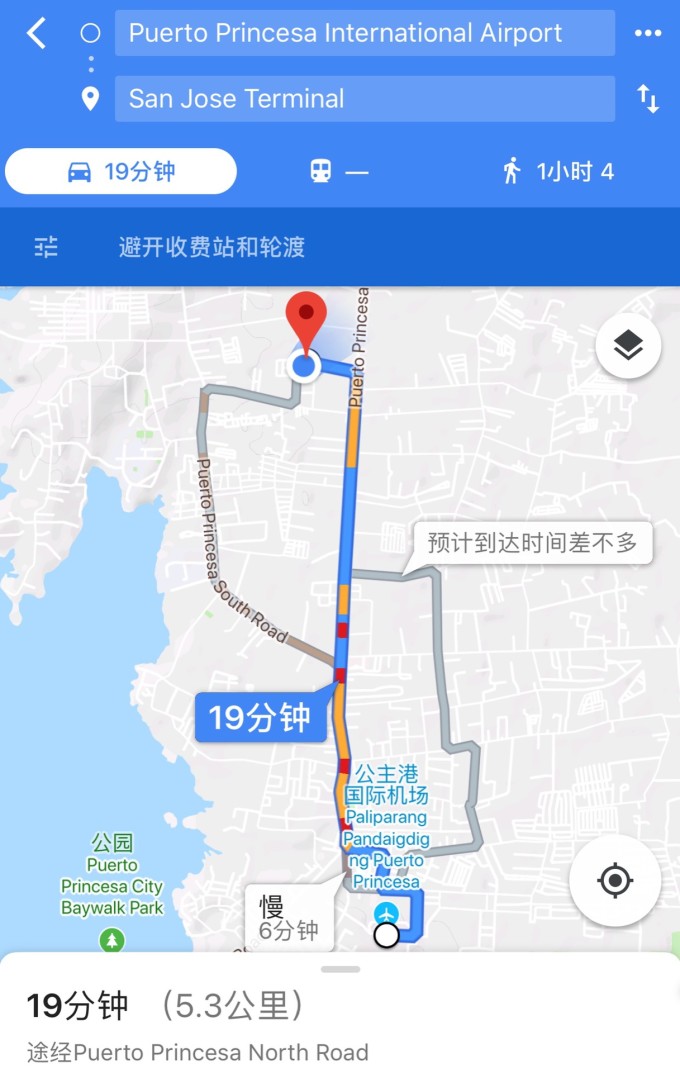Viewport: 680px width, 1073px height.
Task: Center map on my location
Action: coord(614,881)
